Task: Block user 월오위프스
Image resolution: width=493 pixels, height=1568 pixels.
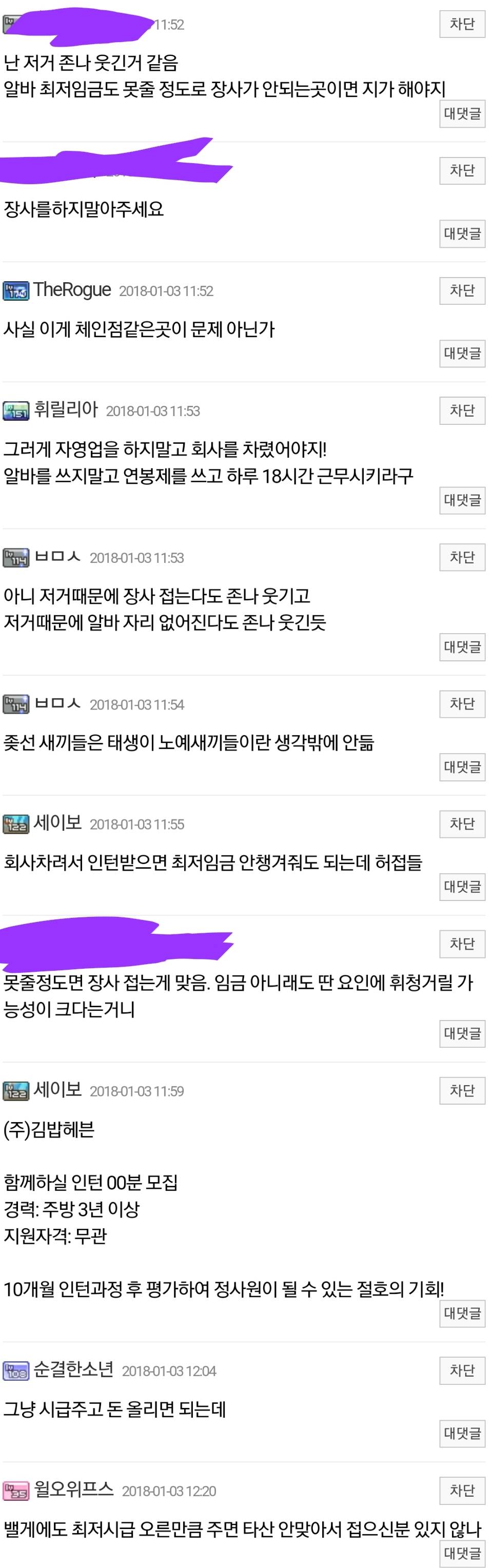Action: 462,1490
